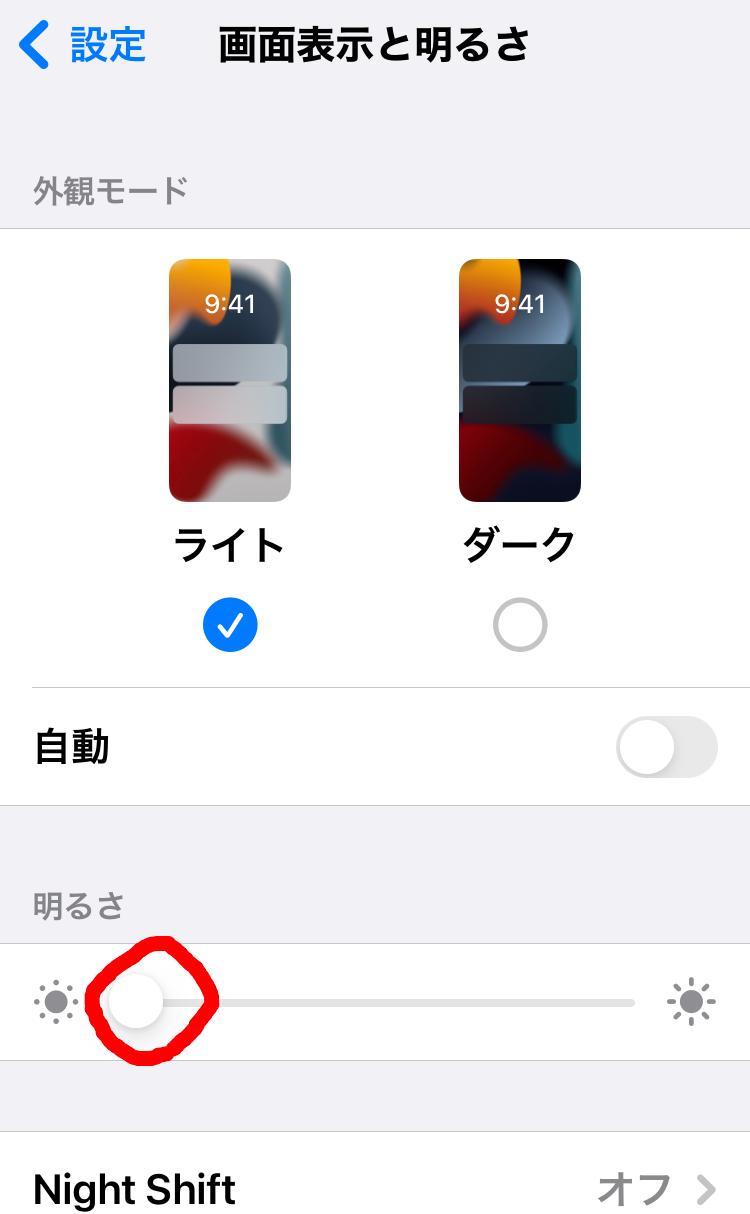Tap the checked ライト radio button
The height and width of the screenshot is (1214, 750).
pos(230,625)
